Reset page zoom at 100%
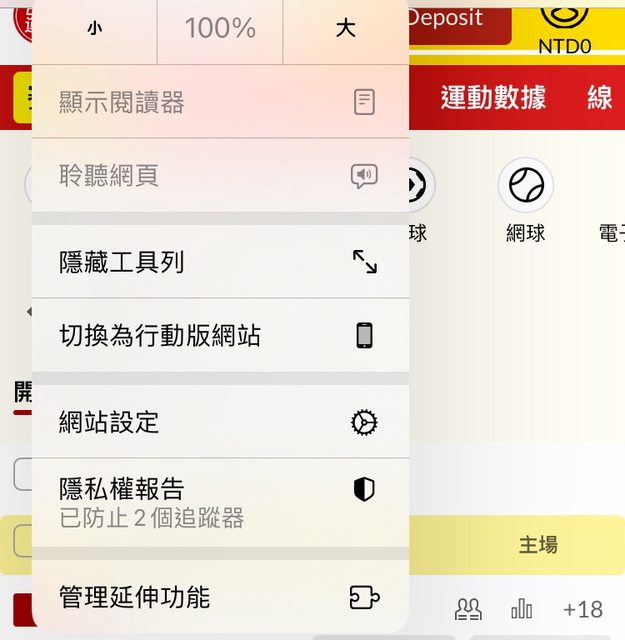 220,29
